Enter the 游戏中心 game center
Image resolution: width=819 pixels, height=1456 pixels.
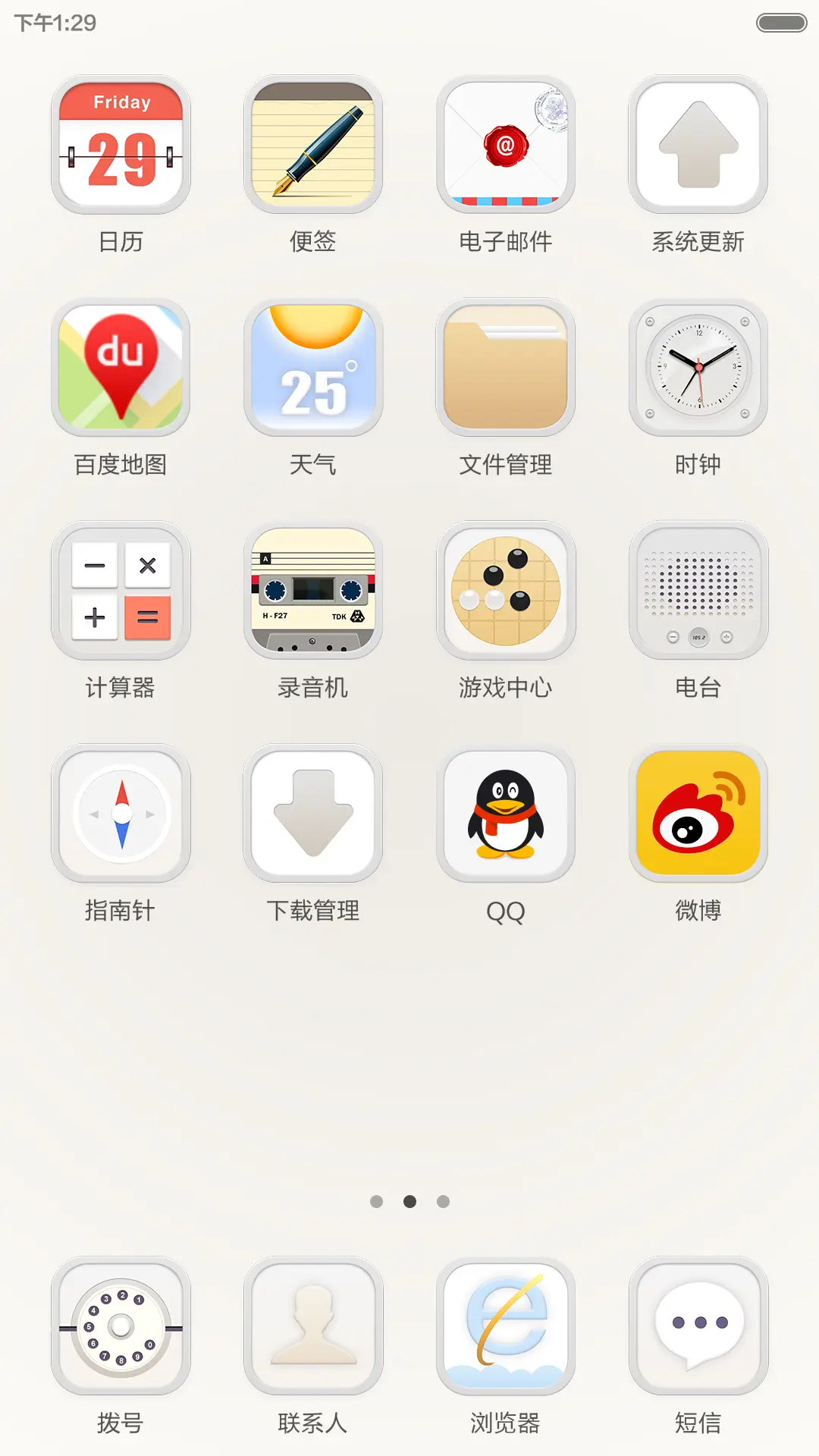[x=506, y=590]
